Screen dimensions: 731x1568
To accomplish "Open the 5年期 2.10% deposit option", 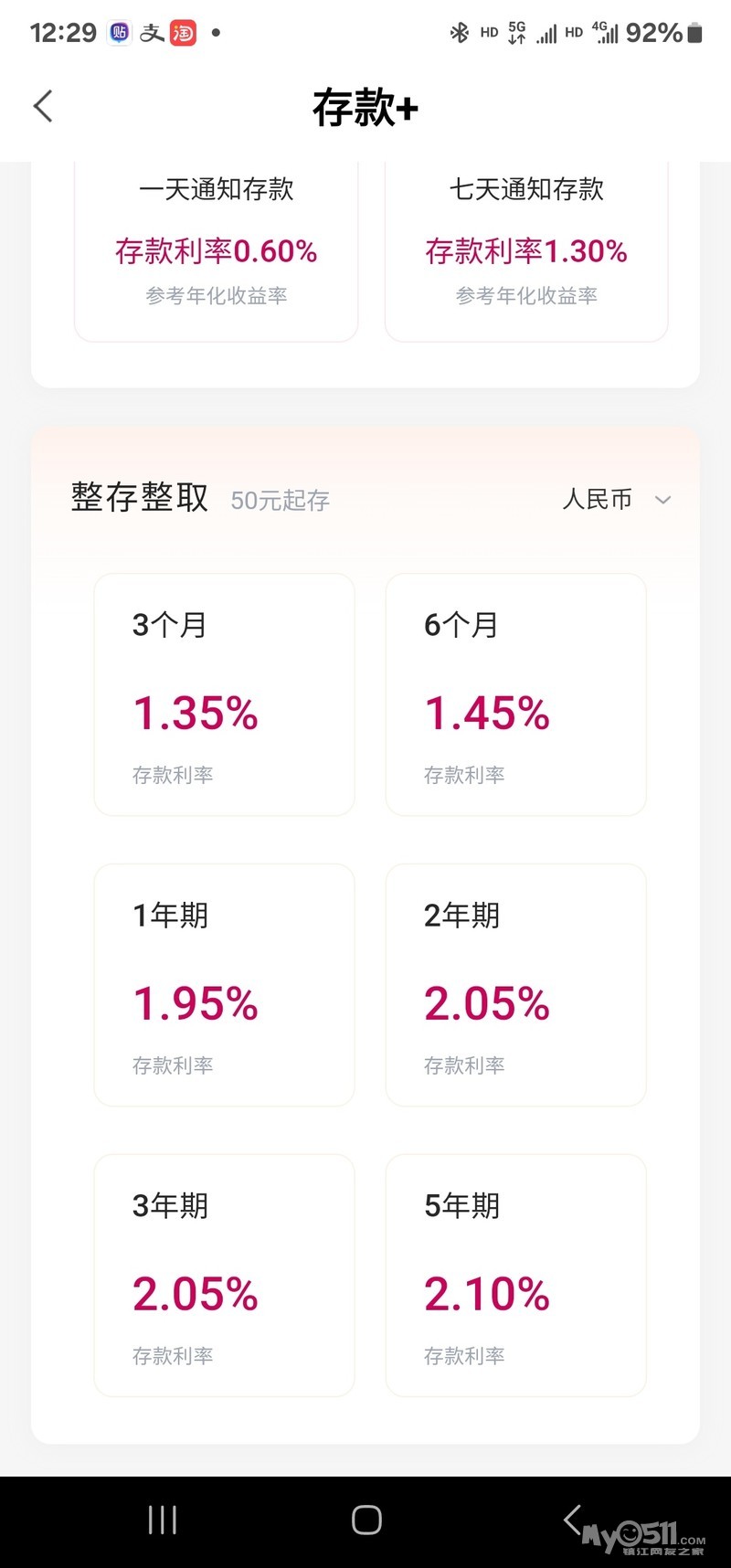I will (x=515, y=1276).
